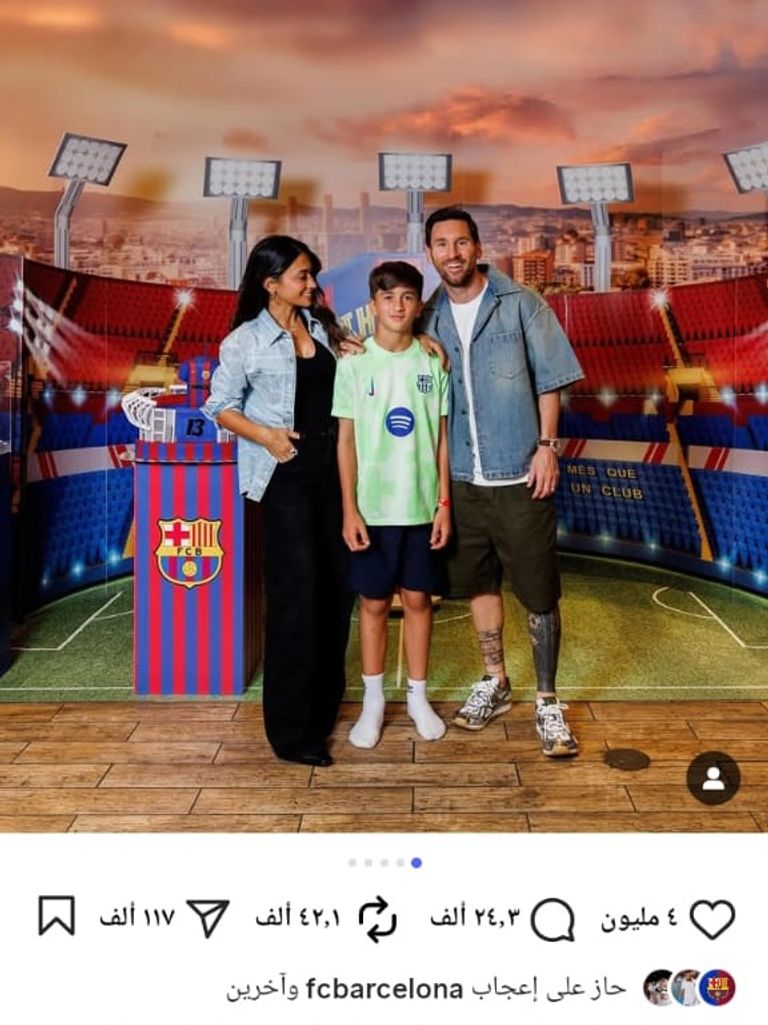Screen dimensions: 768x1025
Task: Share this post via the paper plane icon
Action: [208, 918]
